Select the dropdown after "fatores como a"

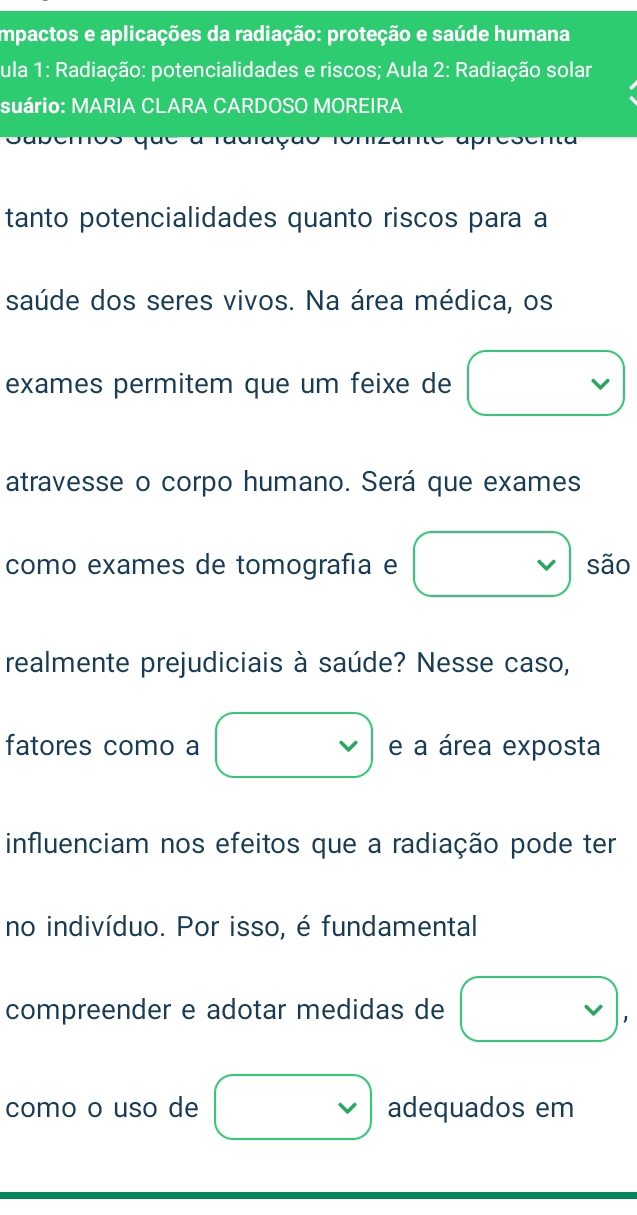[295, 745]
